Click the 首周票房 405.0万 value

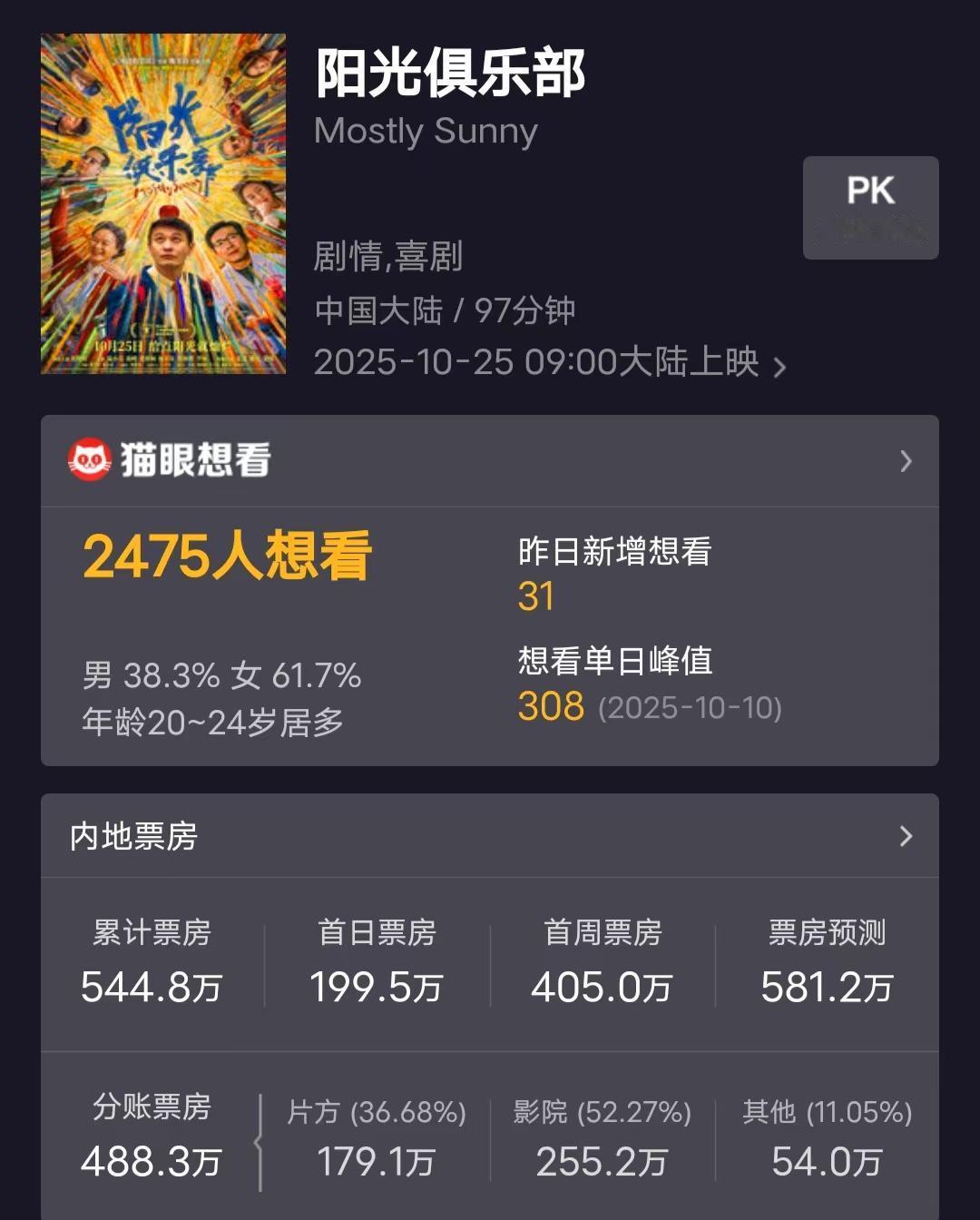coord(602,988)
